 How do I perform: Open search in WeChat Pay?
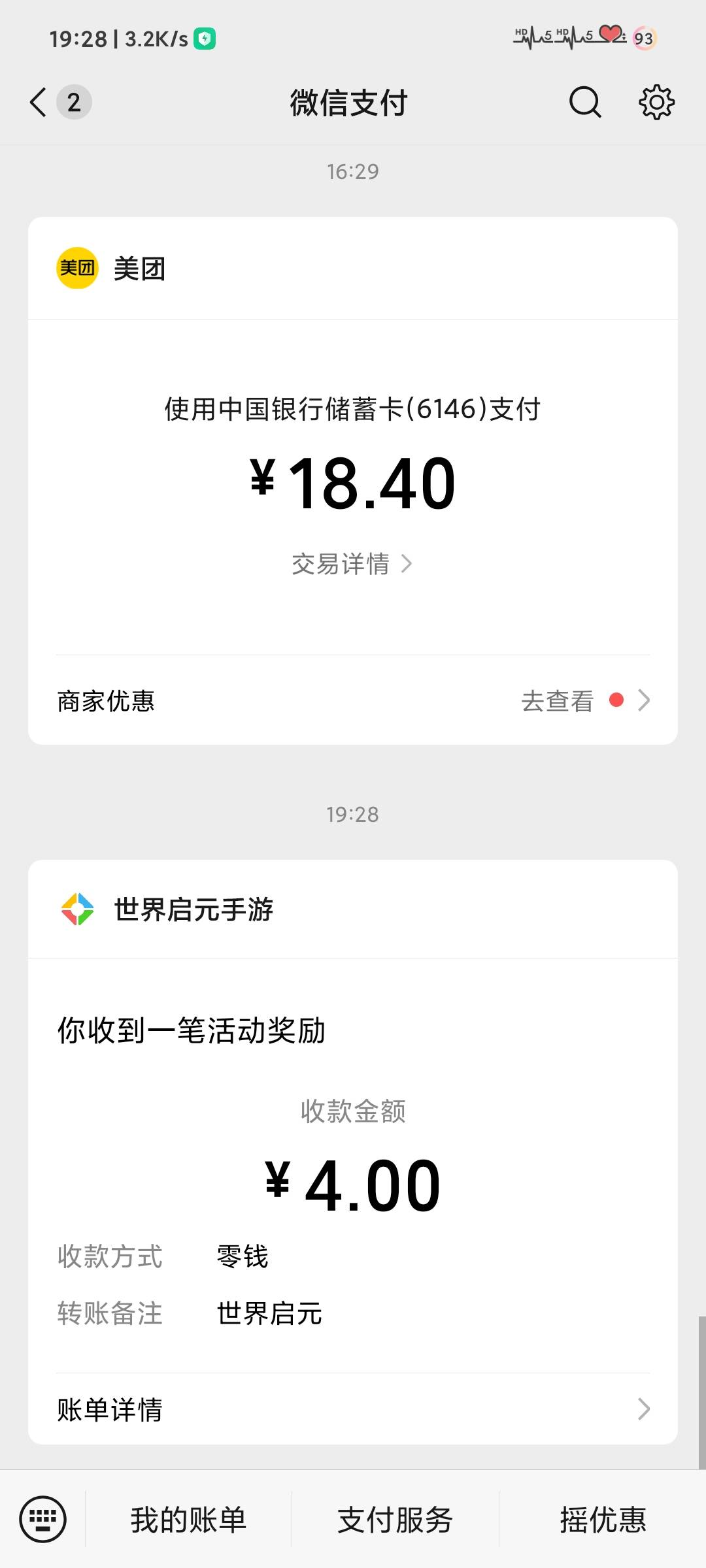(x=584, y=103)
